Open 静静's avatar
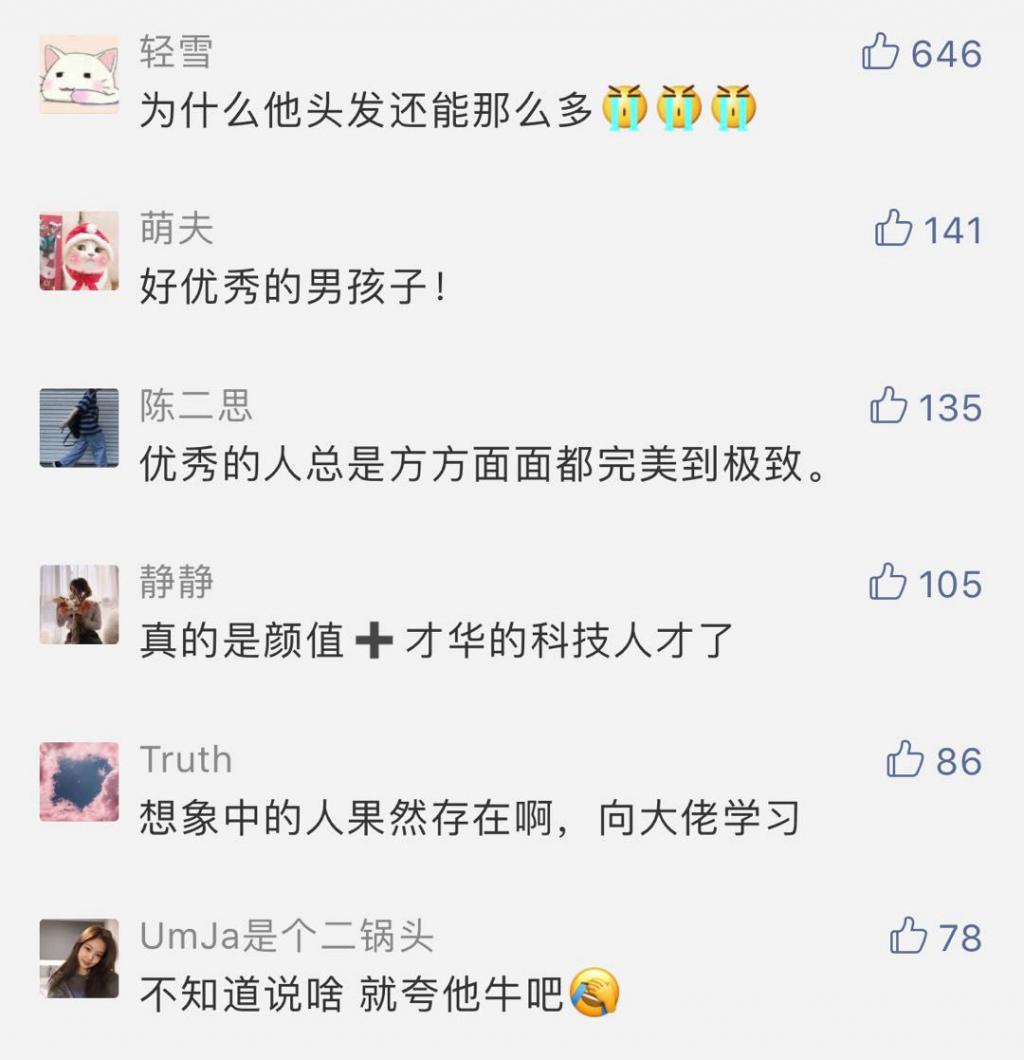 (79, 604)
